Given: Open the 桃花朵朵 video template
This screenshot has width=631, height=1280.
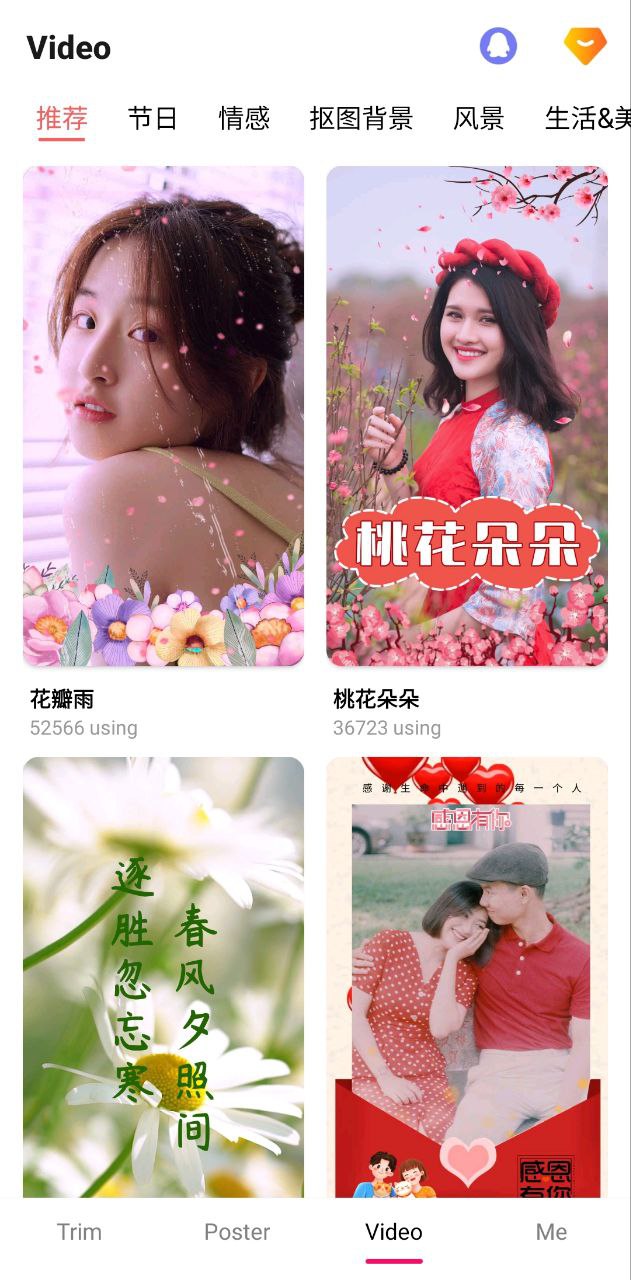Looking at the screenshot, I should pyautogui.click(x=467, y=416).
